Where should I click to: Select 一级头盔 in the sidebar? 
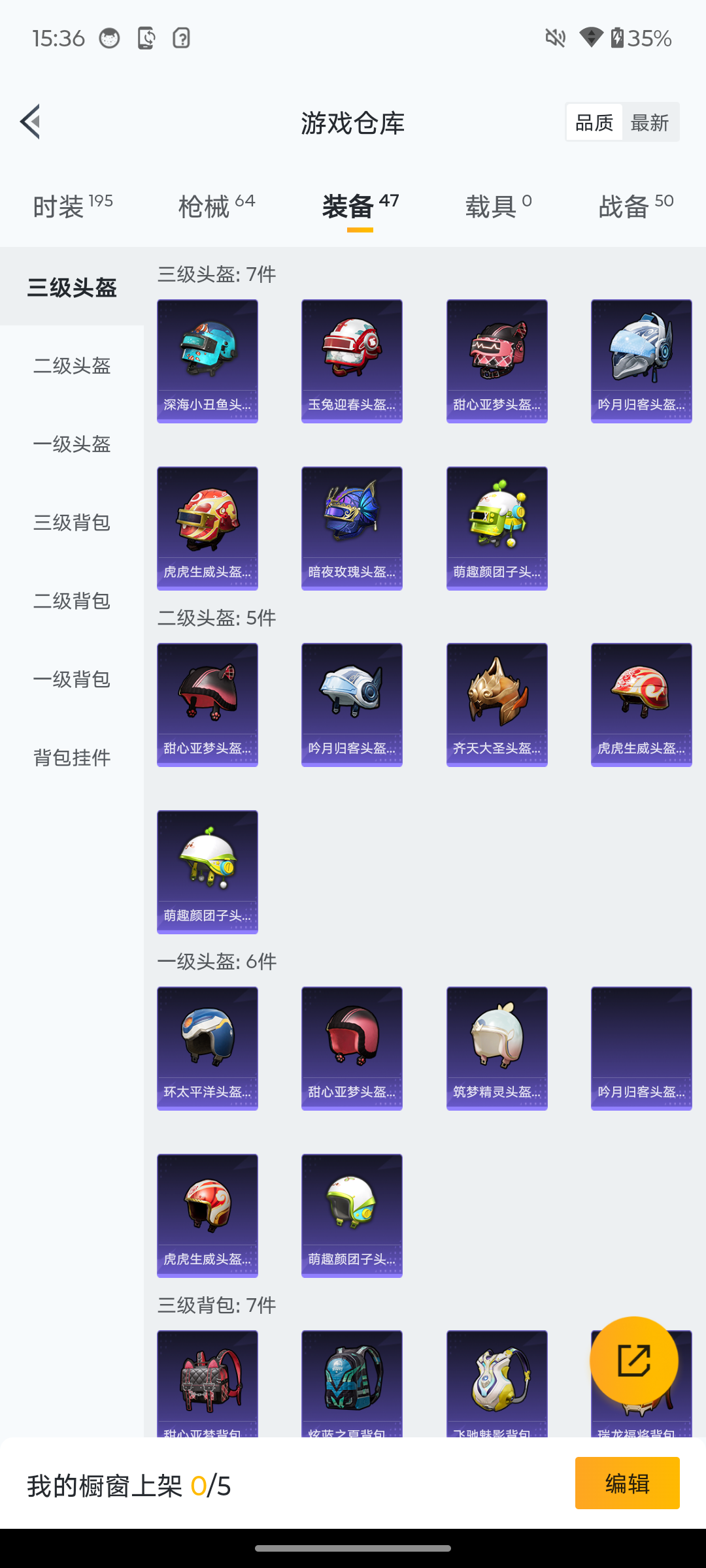coord(72,444)
